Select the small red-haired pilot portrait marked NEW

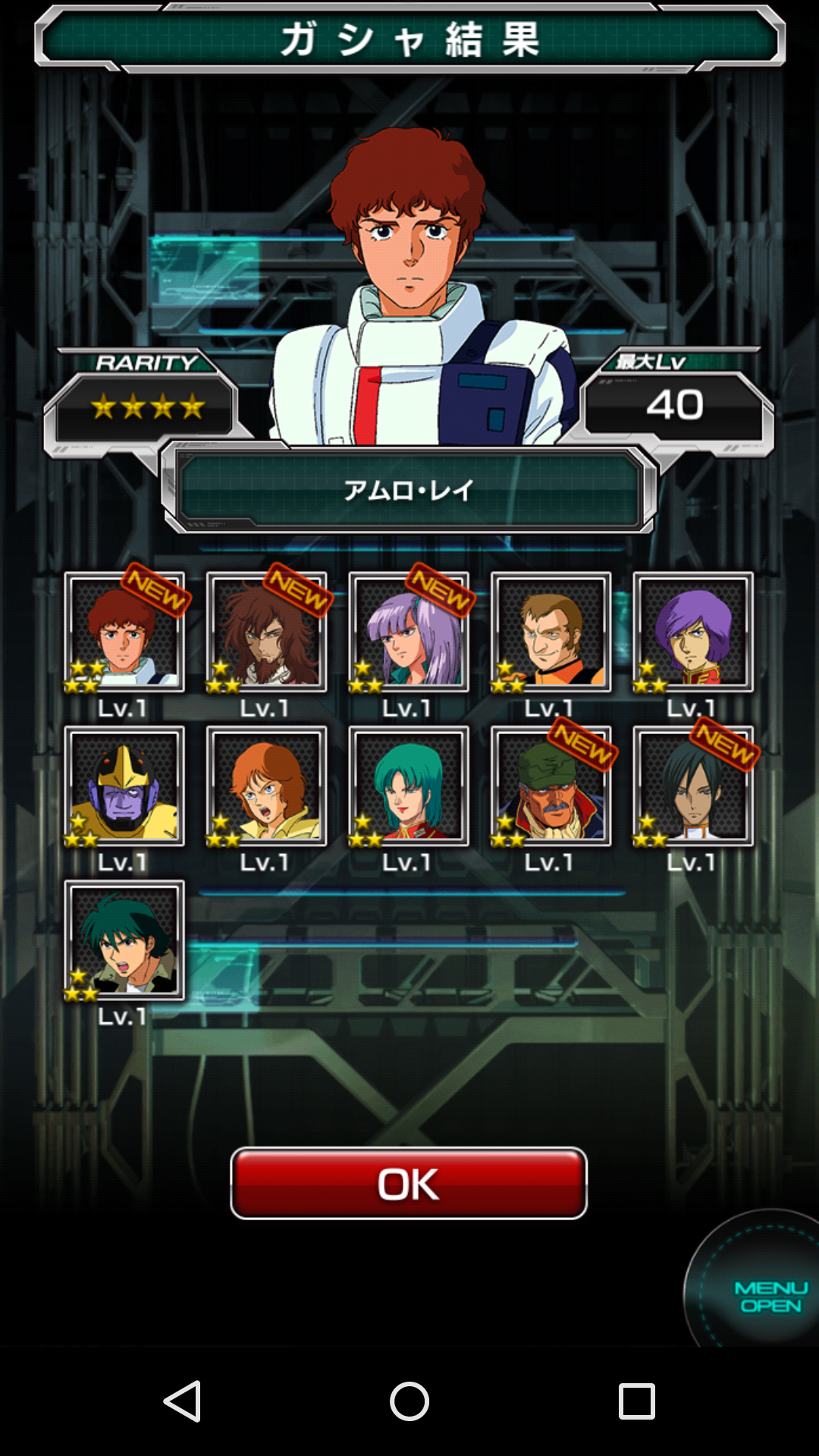point(124,632)
